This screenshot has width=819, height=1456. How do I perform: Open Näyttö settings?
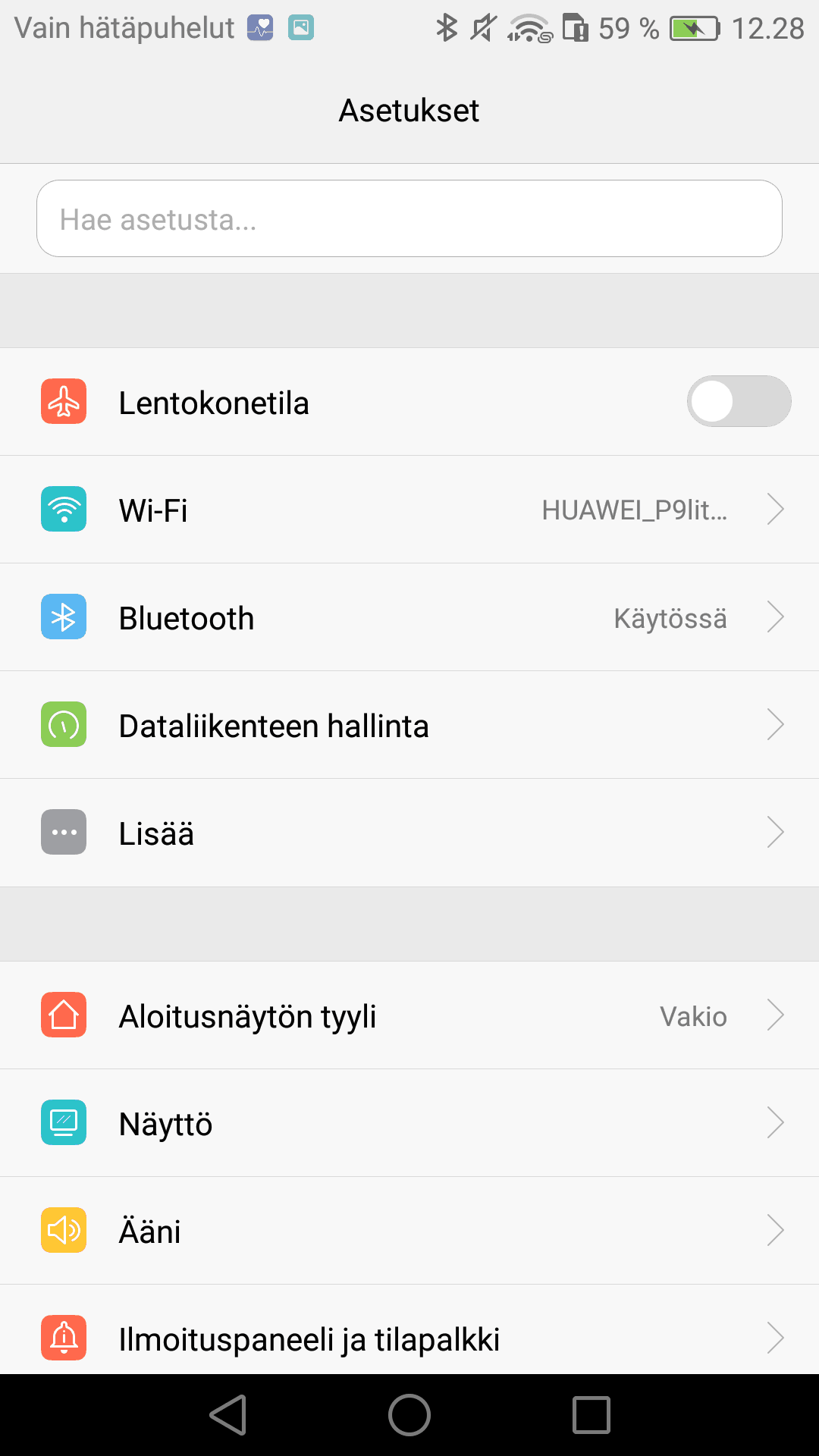(x=409, y=1123)
